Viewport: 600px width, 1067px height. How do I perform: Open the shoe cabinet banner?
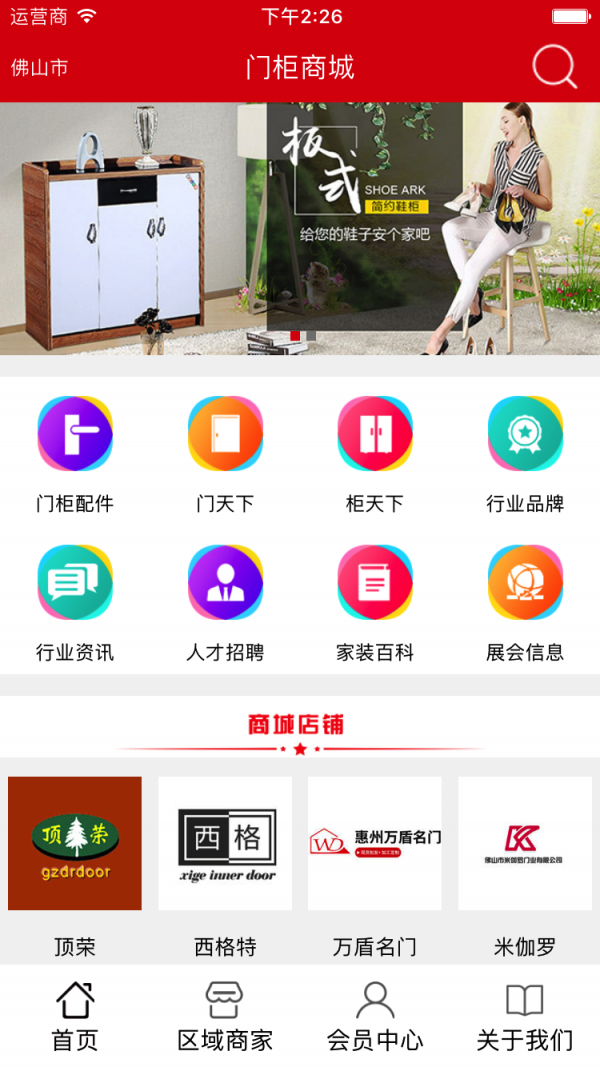(300, 228)
